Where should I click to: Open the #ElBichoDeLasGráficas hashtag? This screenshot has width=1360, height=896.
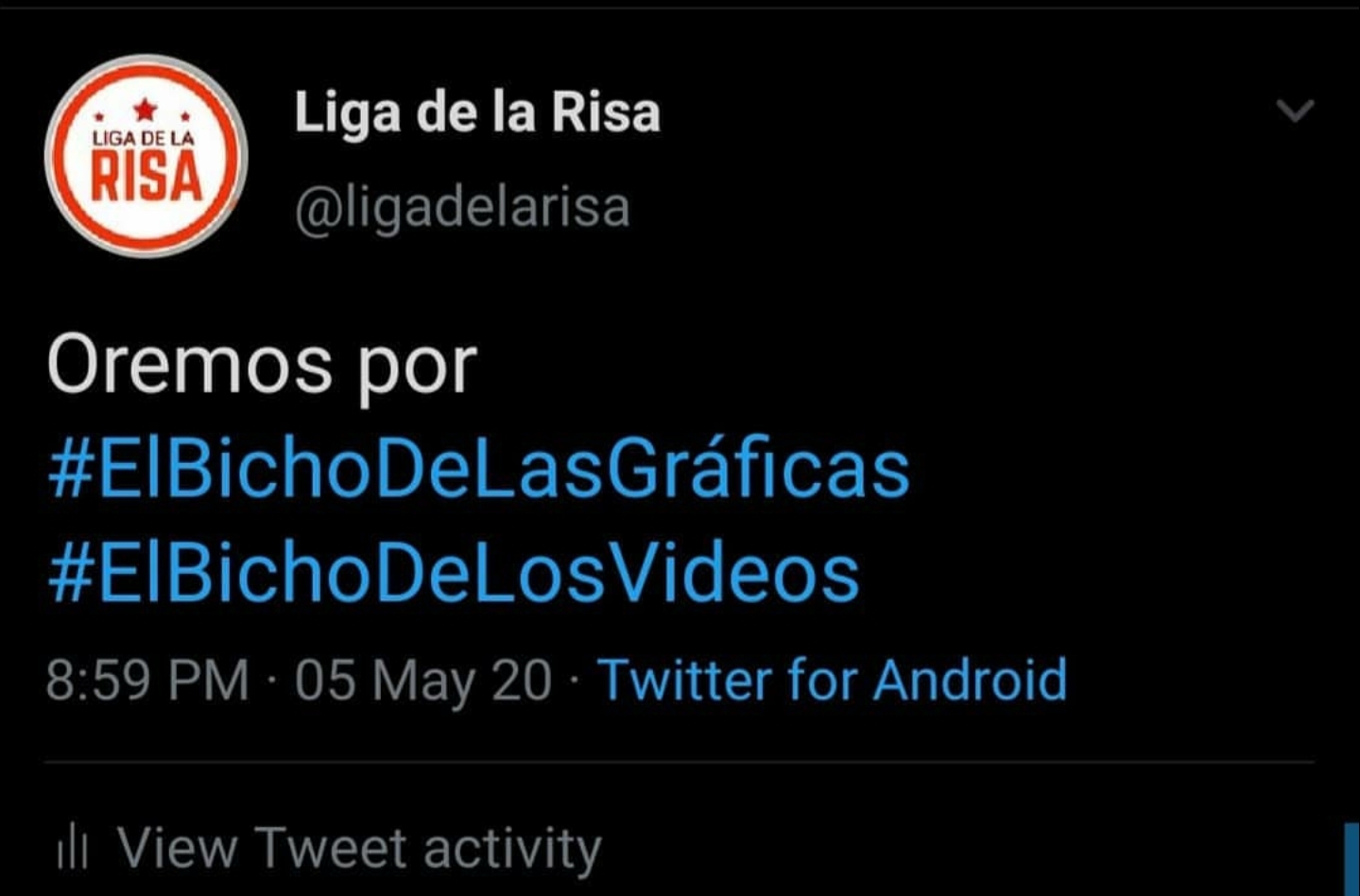(x=478, y=470)
